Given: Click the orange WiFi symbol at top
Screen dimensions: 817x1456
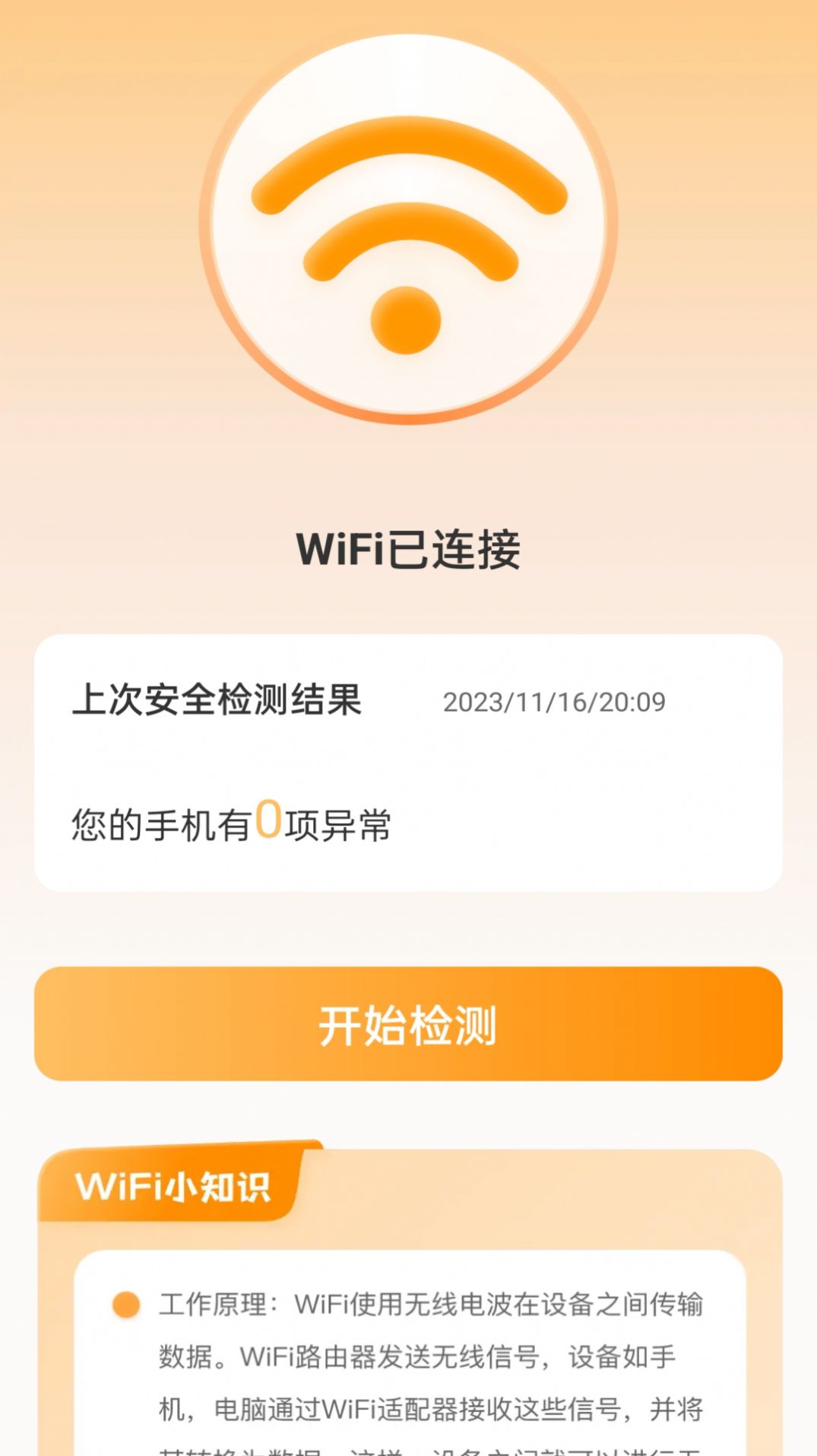Looking at the screenshot, I should point(408,228).
